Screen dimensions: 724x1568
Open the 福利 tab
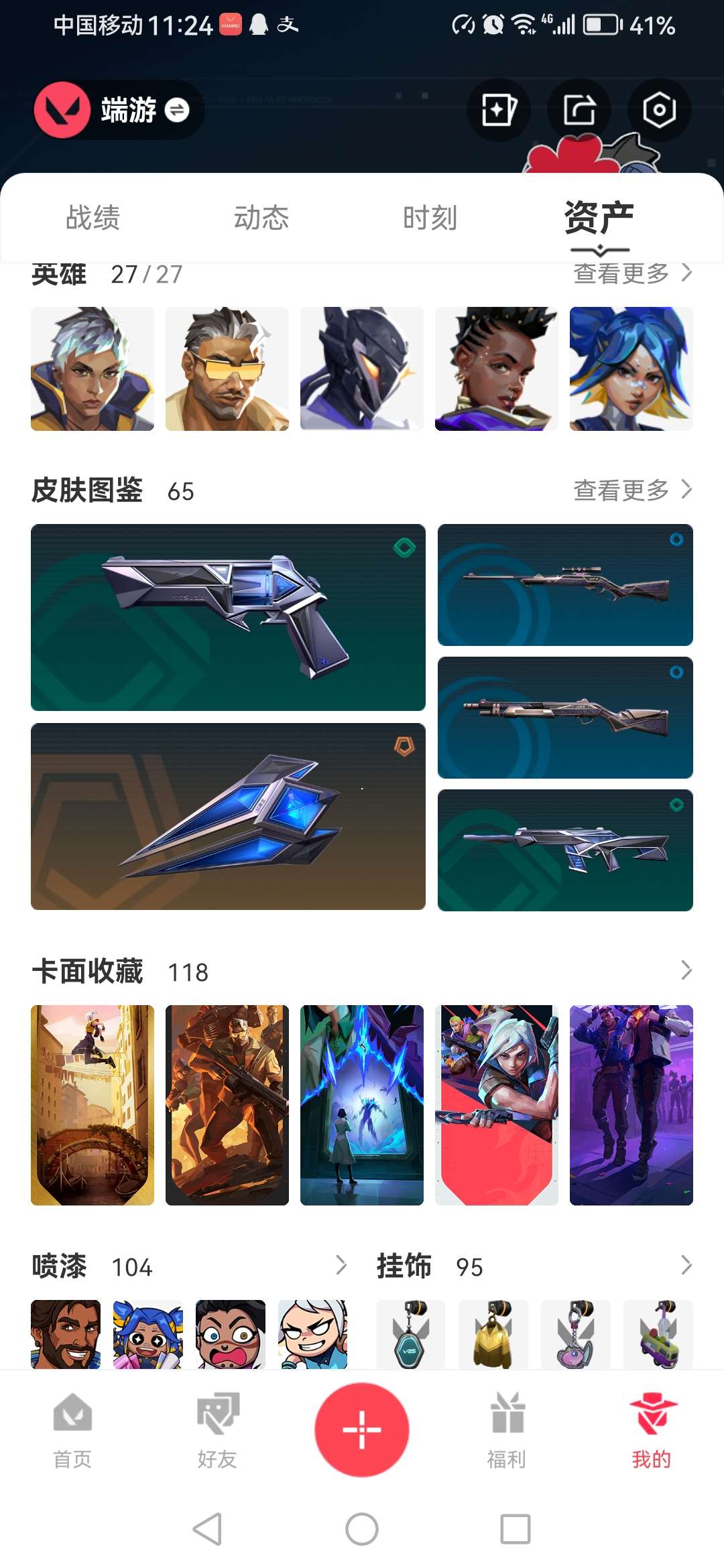click(507, 1430)
